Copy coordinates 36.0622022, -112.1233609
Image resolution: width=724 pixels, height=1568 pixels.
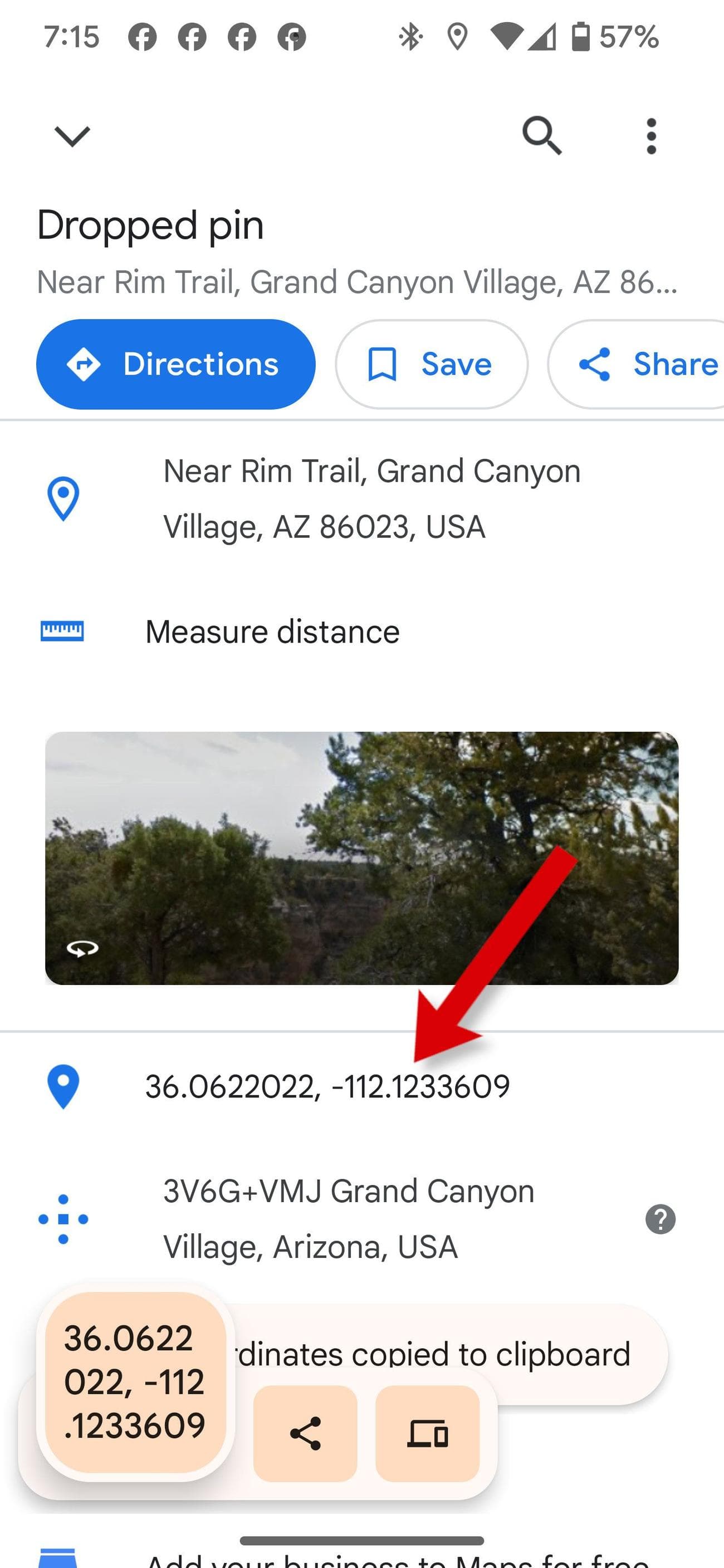(327, 1086)
